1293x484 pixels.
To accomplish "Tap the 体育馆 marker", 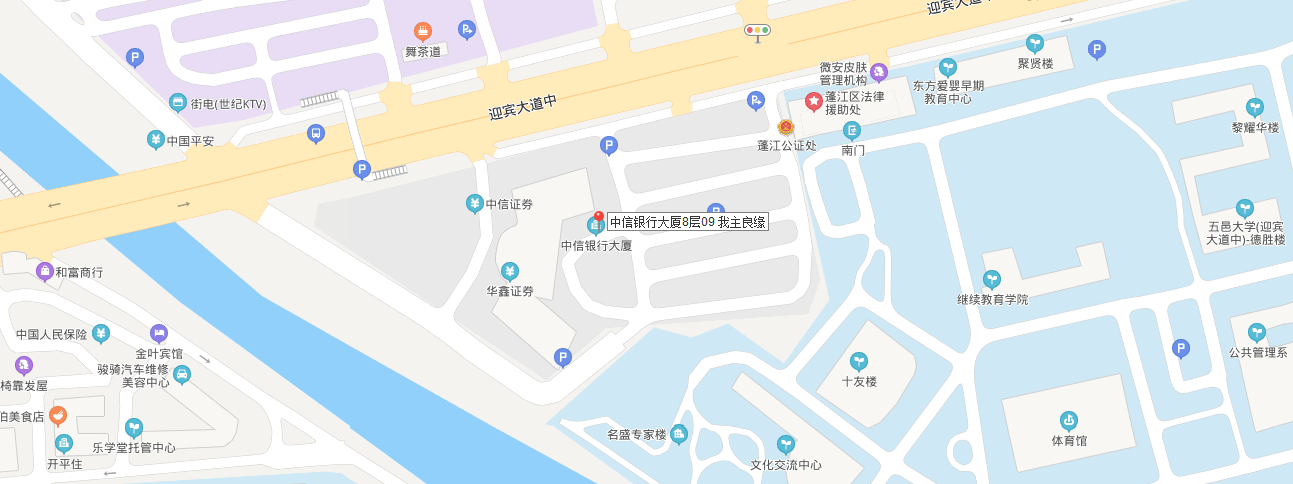I will coord(1068,420).
